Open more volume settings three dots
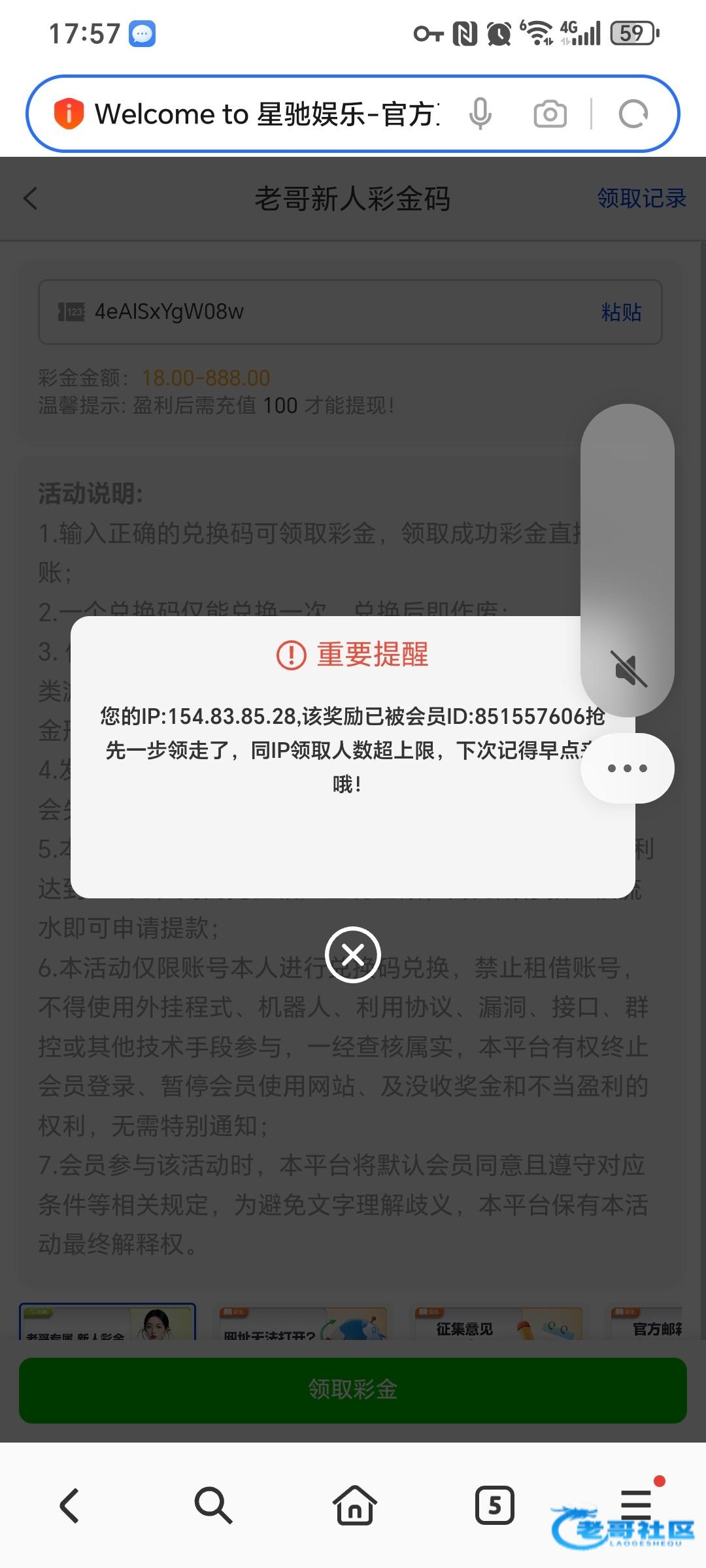706x1568 pixels. (628, 768)
